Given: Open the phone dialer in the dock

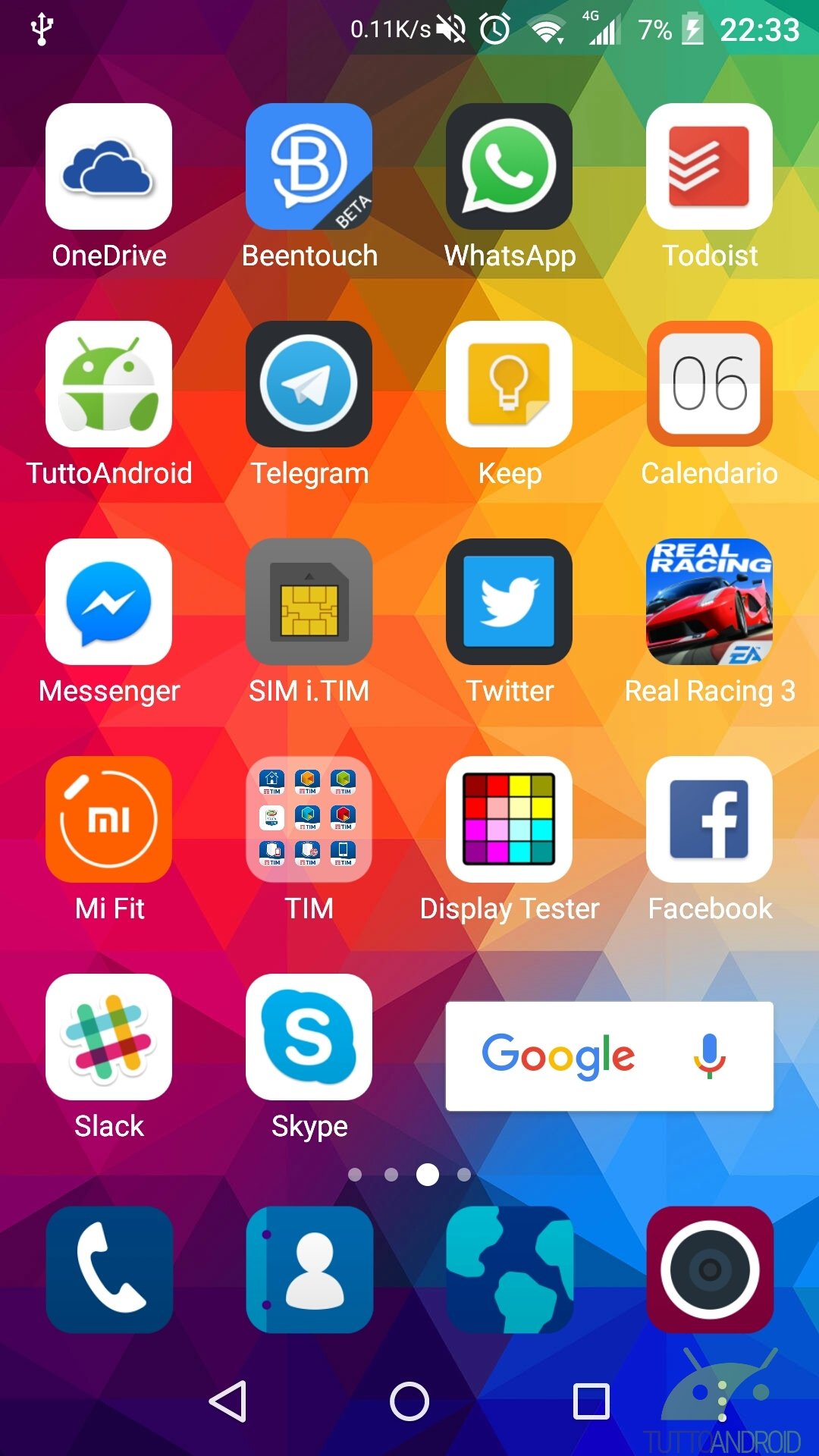Looking at the screenshot, I should tap(108, 1269).
